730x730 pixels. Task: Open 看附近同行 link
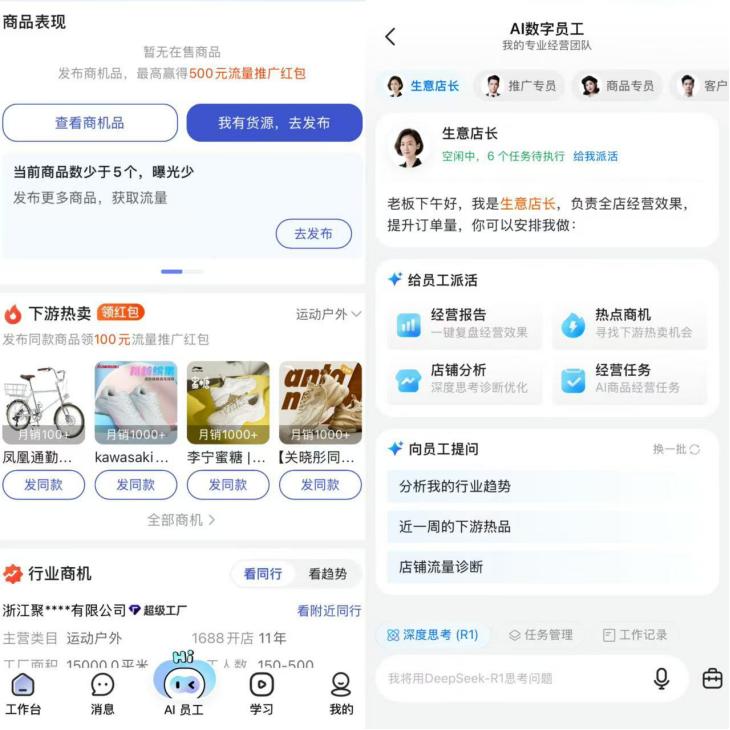pos(329,610)
